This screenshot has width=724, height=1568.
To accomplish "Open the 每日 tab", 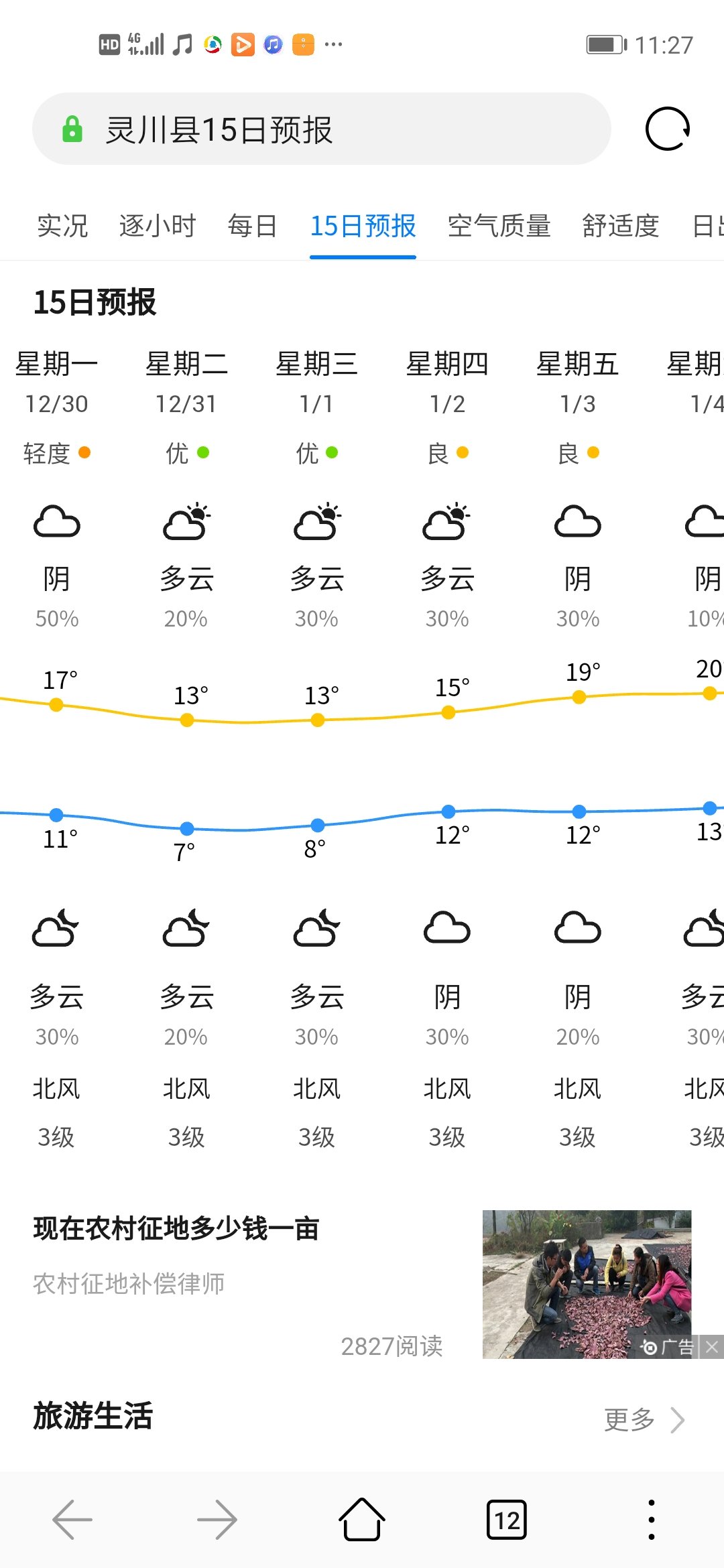I will (x=253, y=226).
